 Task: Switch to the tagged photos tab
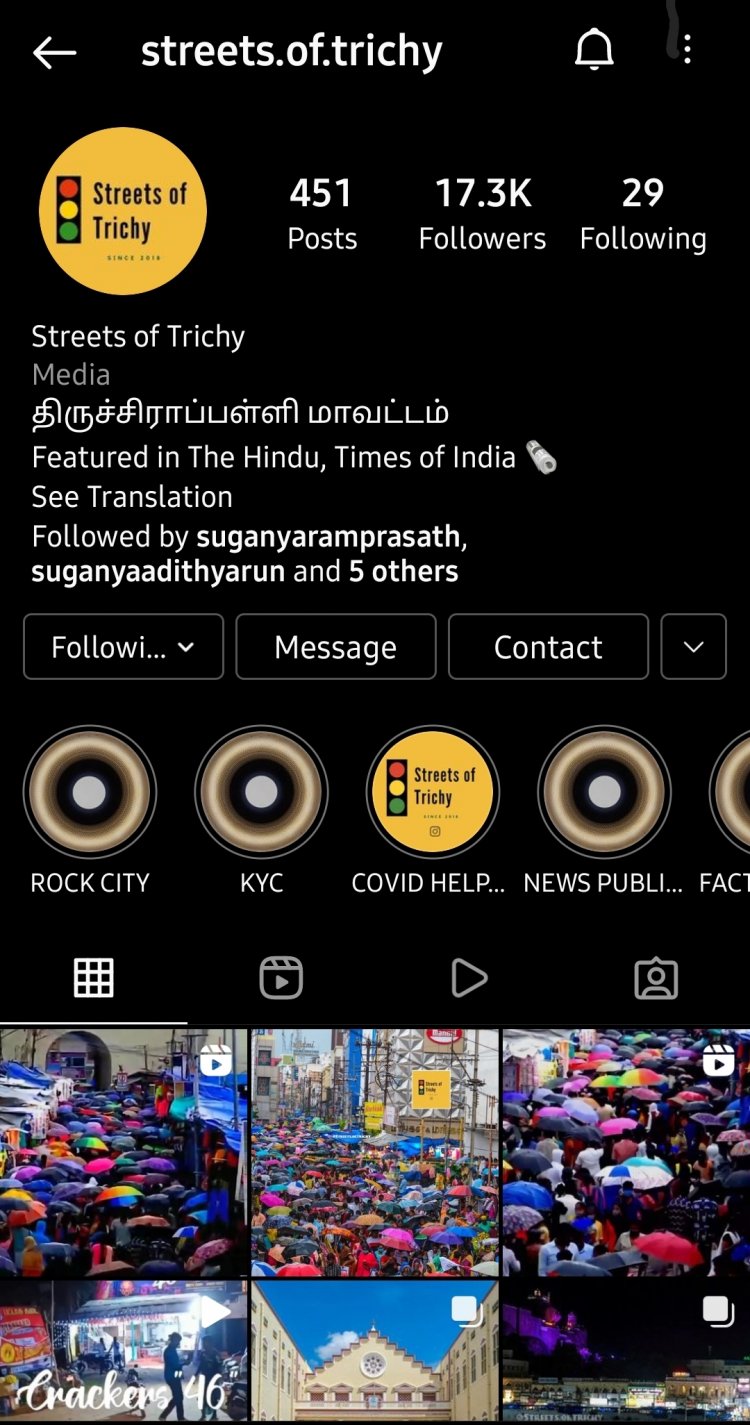tap(656, 978)
